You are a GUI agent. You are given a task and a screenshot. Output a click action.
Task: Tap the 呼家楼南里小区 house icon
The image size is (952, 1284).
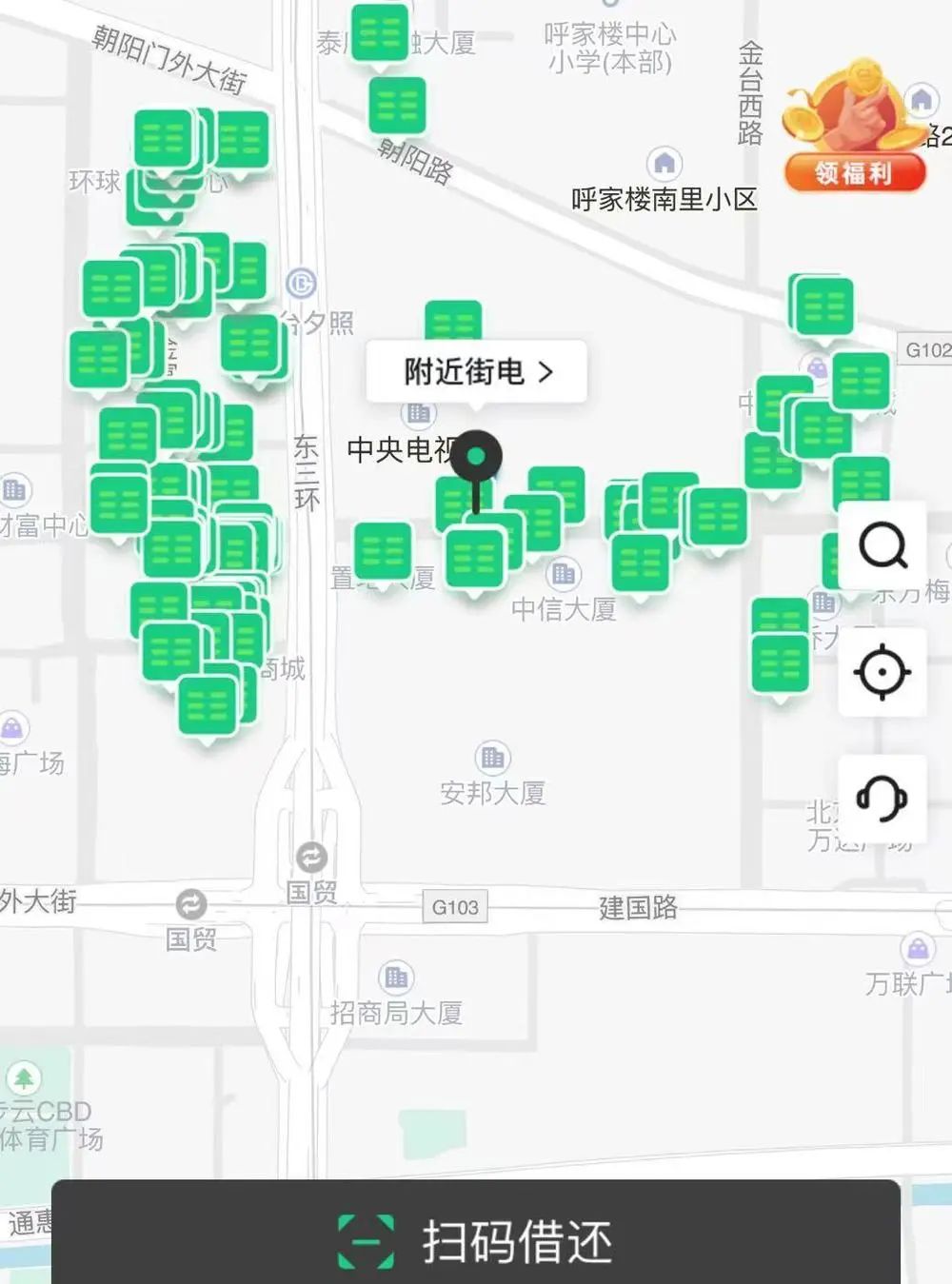tap(665, 161)
